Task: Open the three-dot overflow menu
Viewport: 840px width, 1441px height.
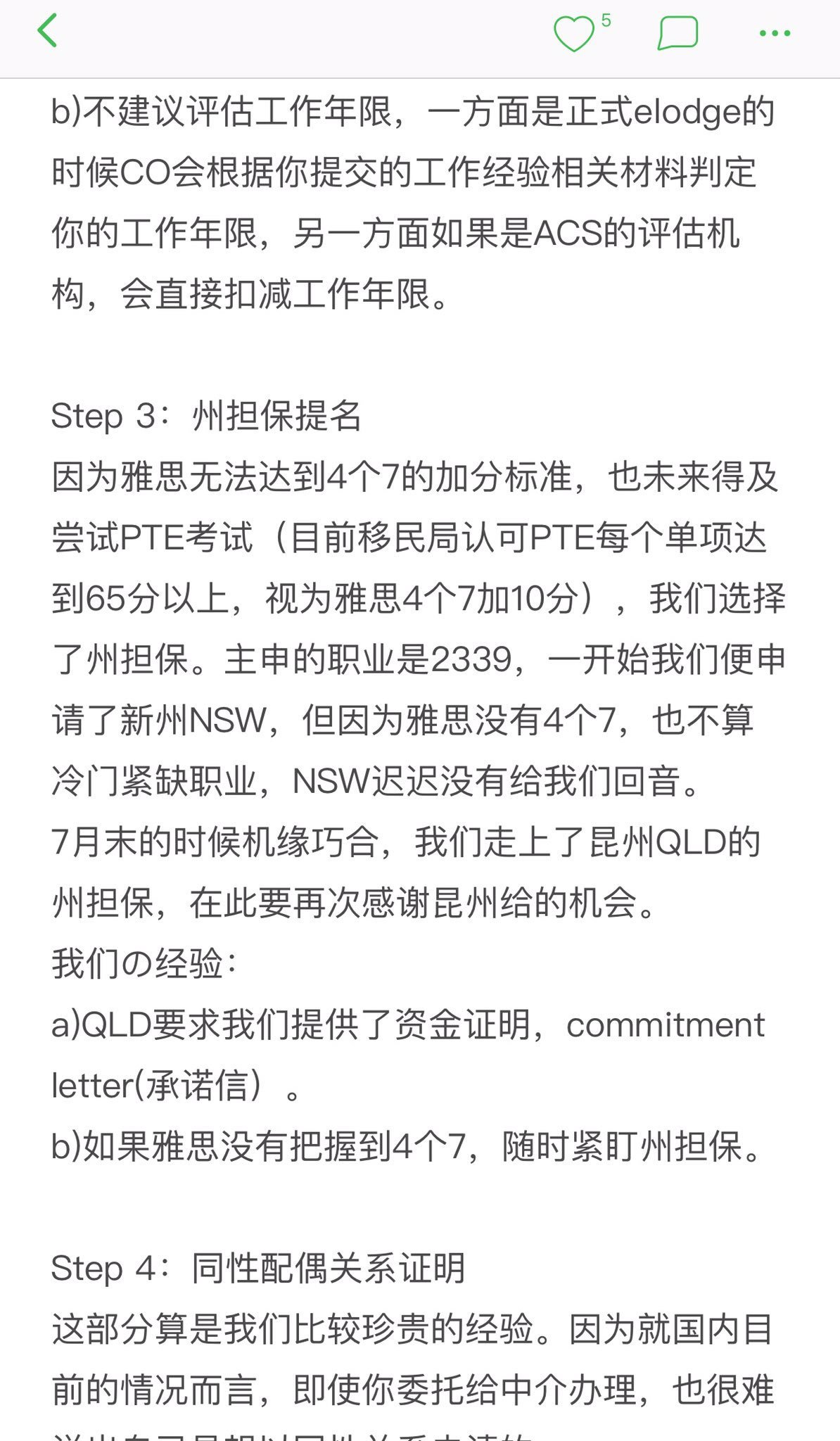Action: coord(775,33)
